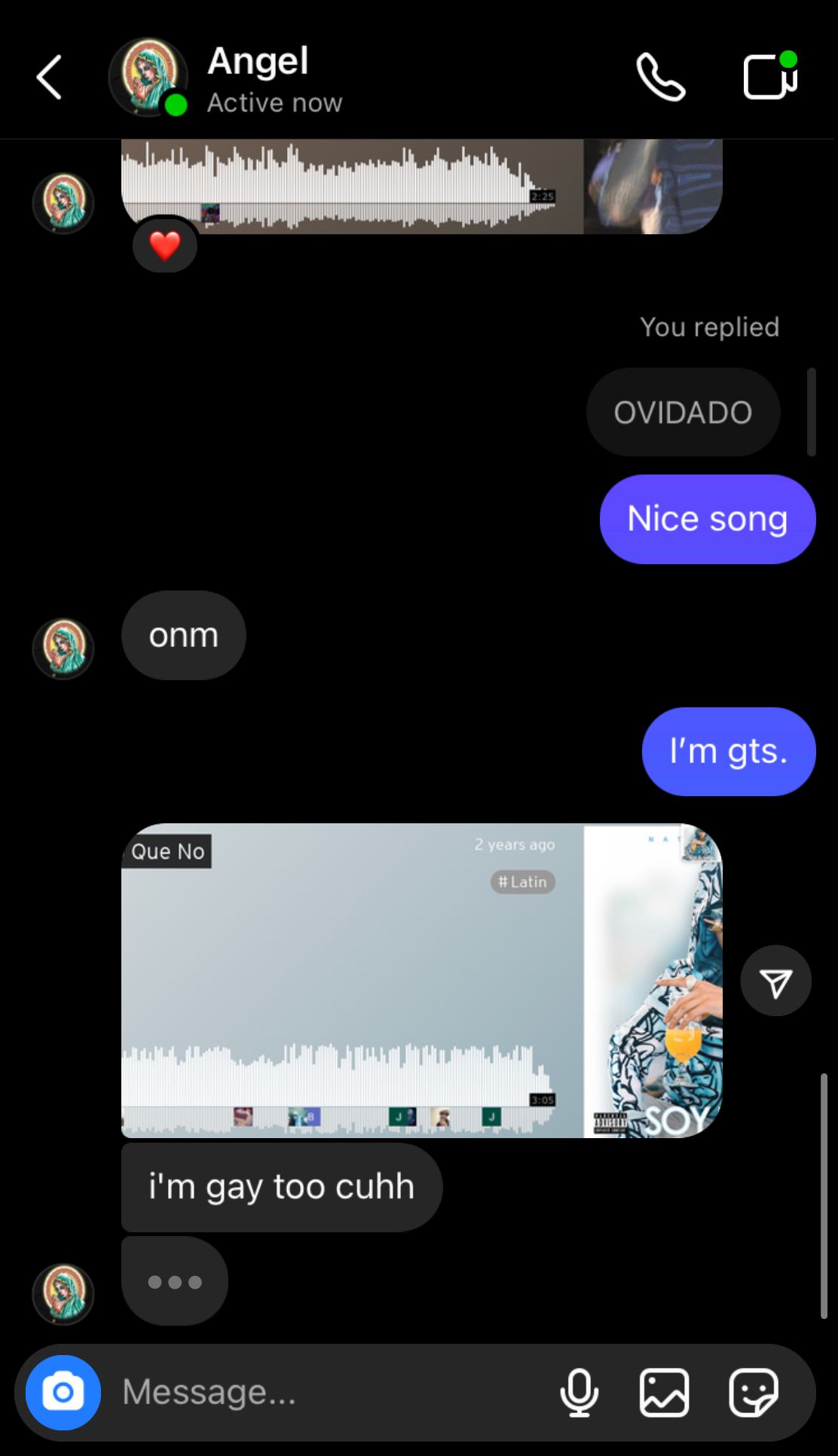Go back to the inbox
The image size is (838, 1456).
[49, 77]
